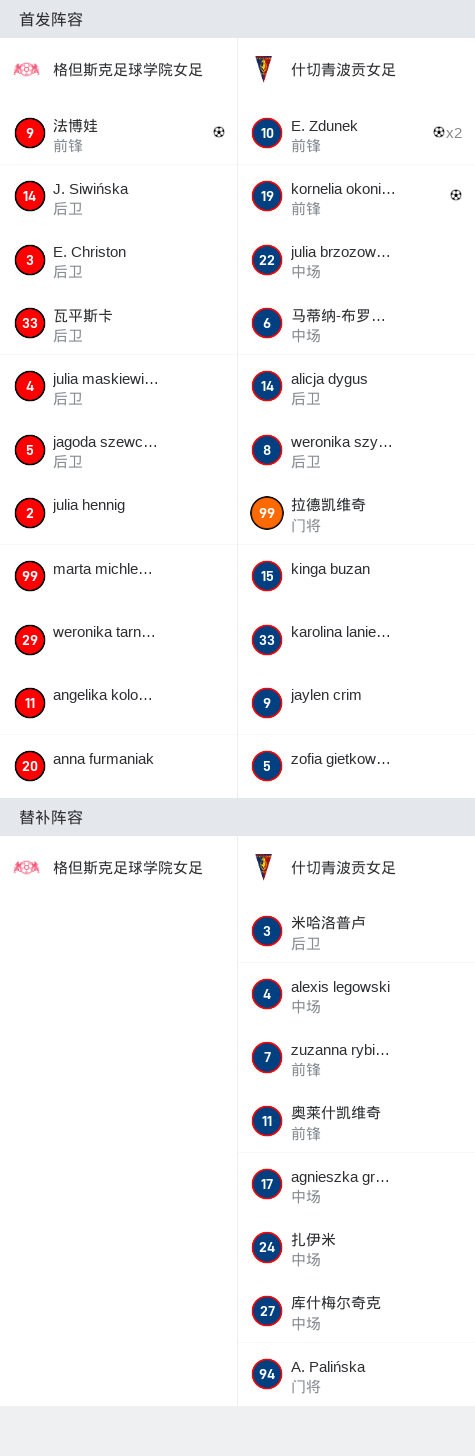Screen dimensions: 475x1456
Task: Open 瓦平斯卡 defender row
Action: pos(118,323)
